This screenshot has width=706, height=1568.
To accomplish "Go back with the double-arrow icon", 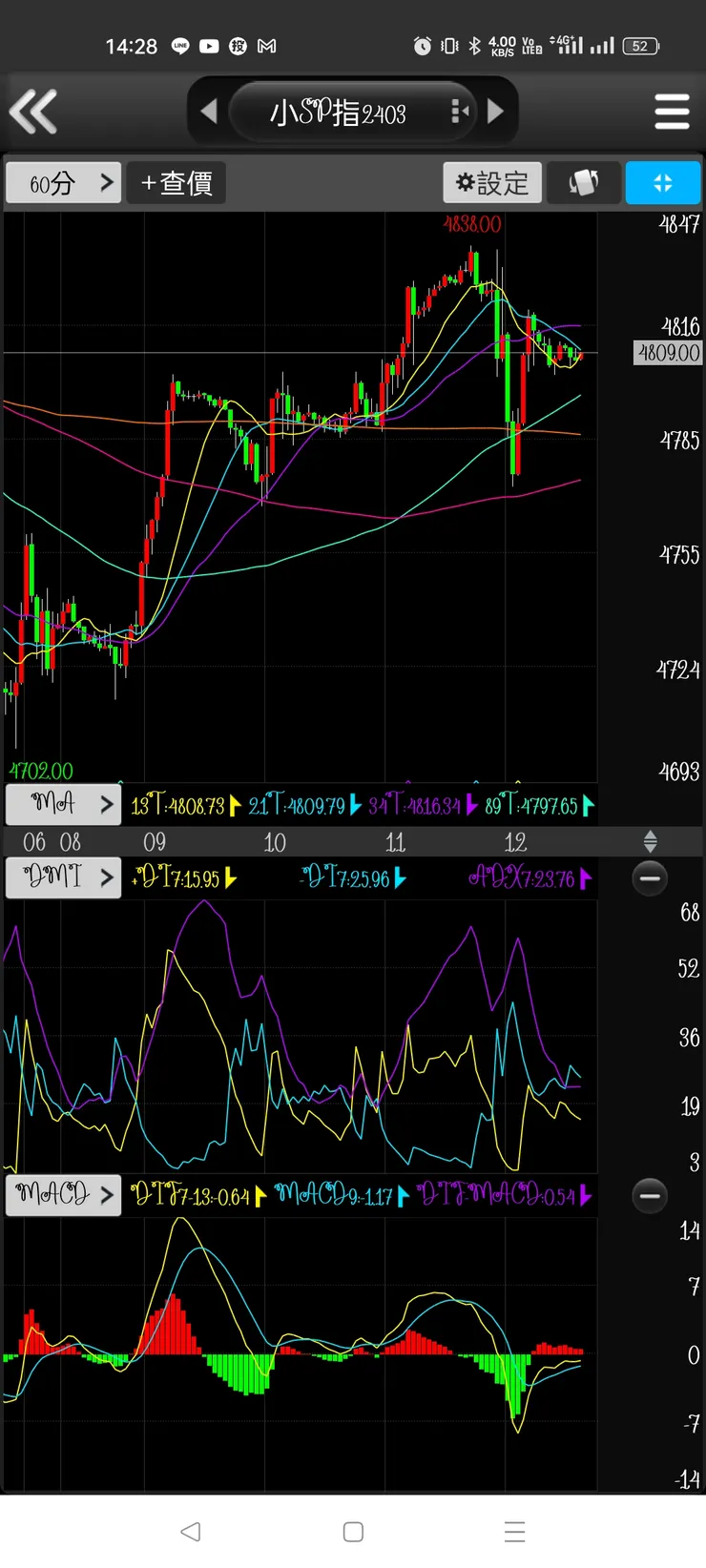I will point(34,113).
